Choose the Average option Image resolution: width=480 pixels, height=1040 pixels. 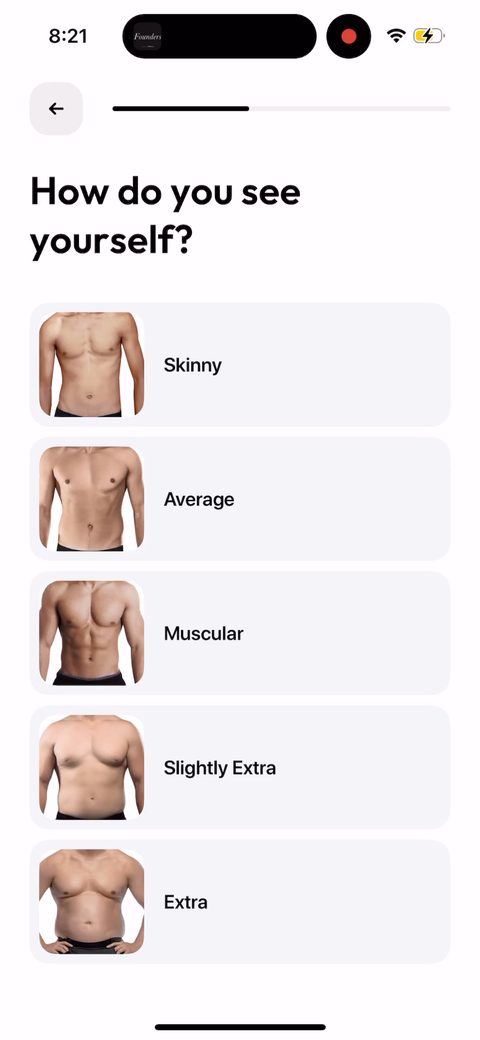[x=240, y=499]
